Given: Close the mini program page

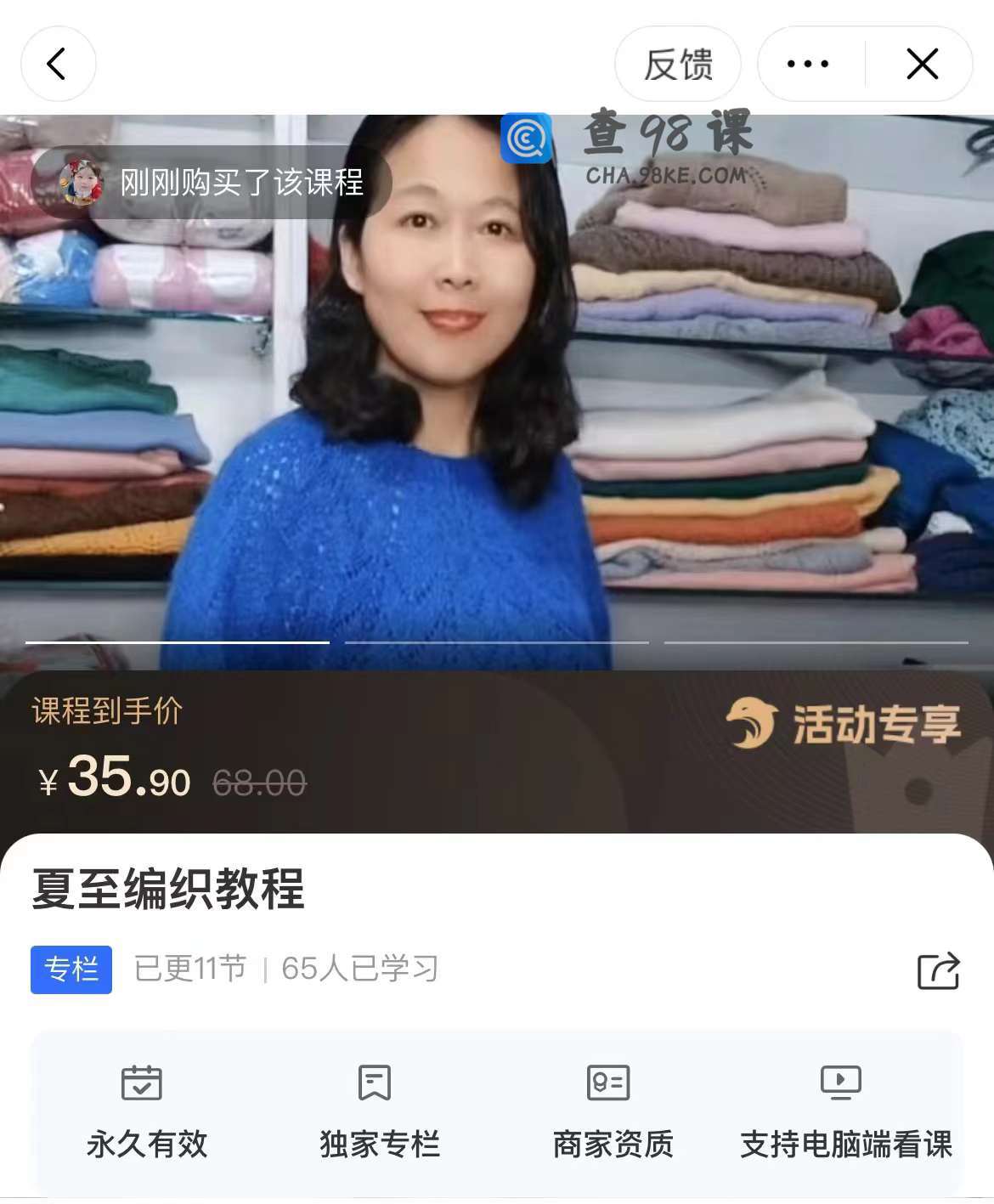Looking at the screenshot, I should click(922, 64).
